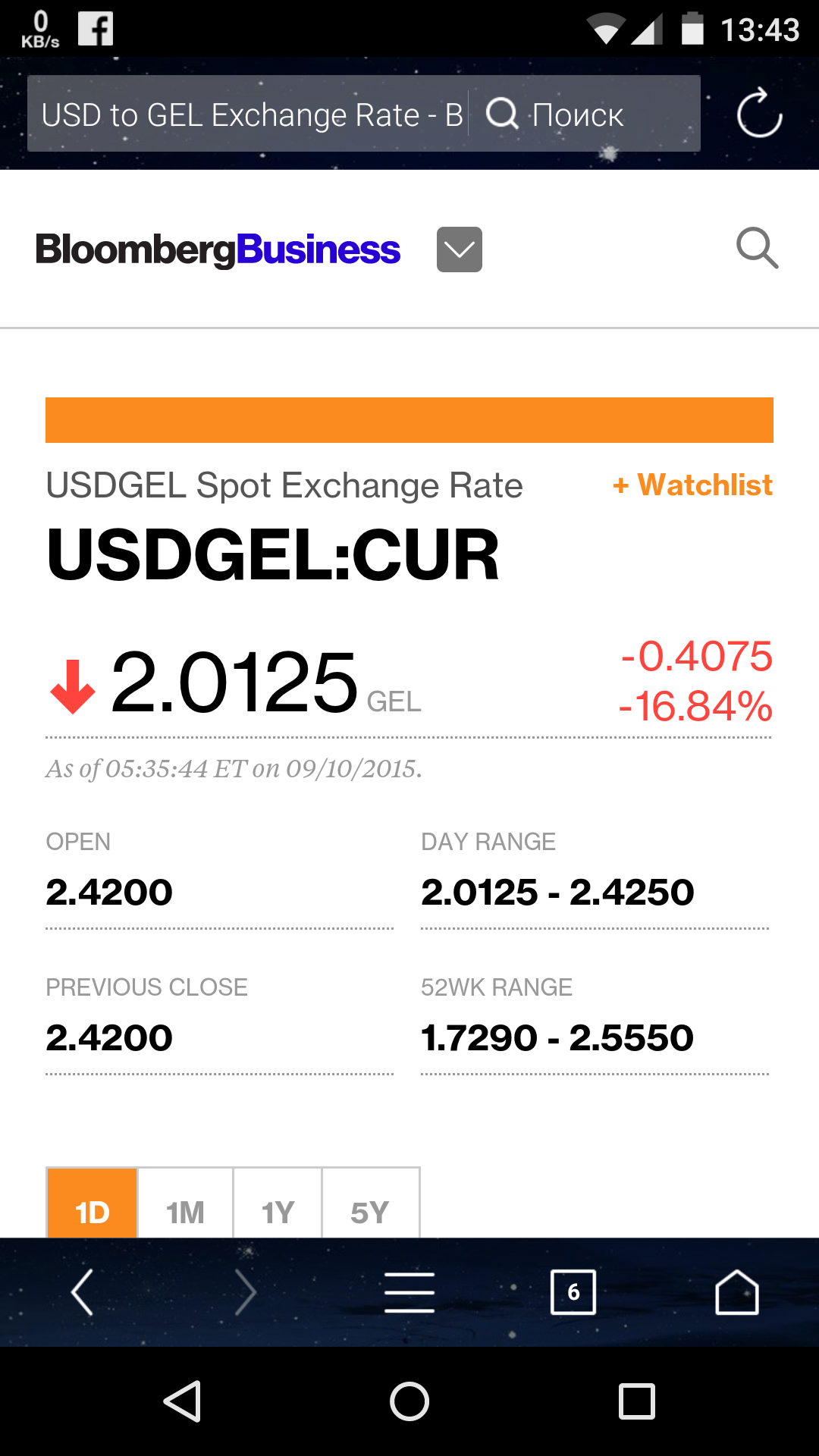Go to the browser home page

[737, 1292]
